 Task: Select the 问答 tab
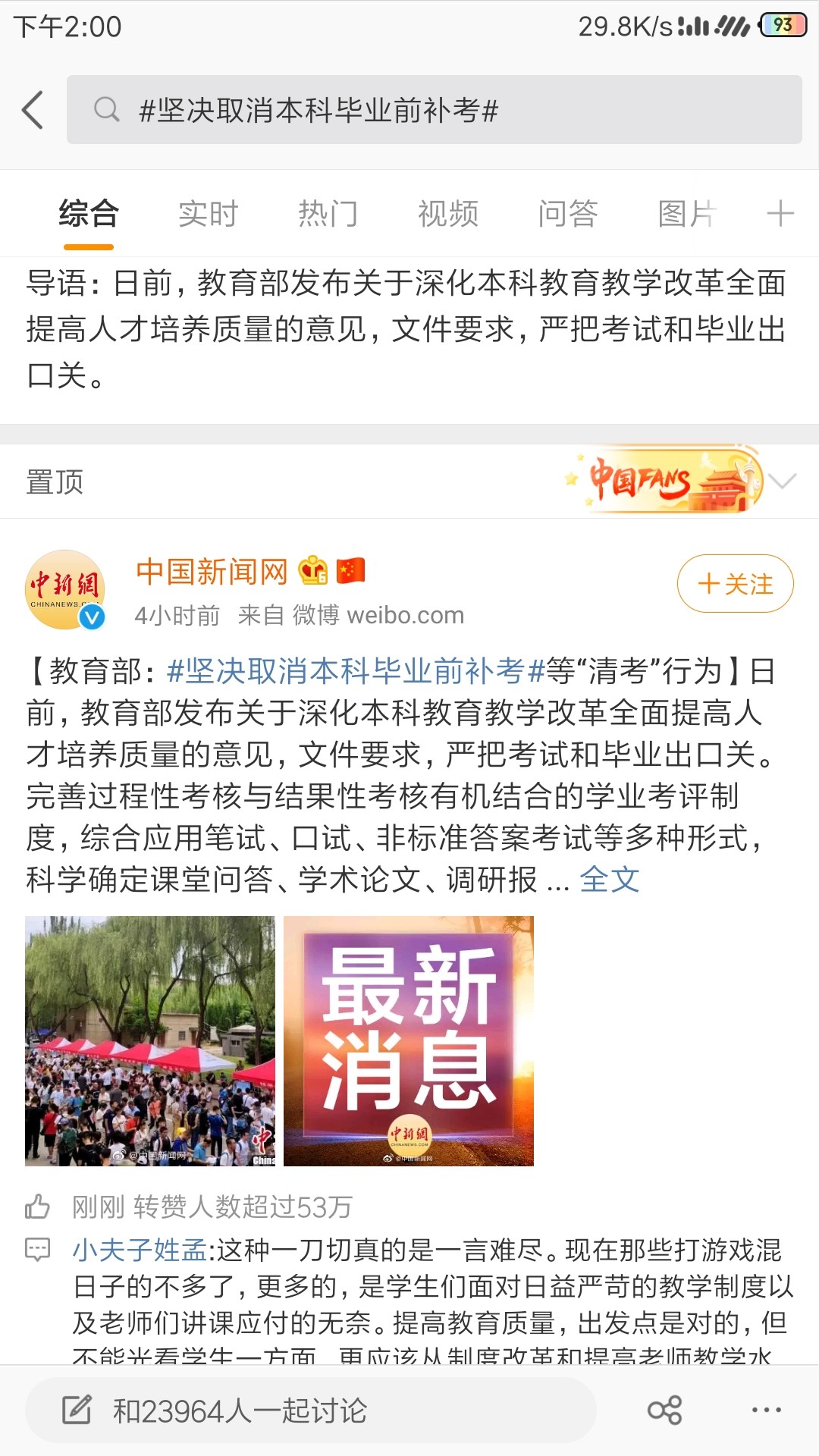[x=568, y=214]
